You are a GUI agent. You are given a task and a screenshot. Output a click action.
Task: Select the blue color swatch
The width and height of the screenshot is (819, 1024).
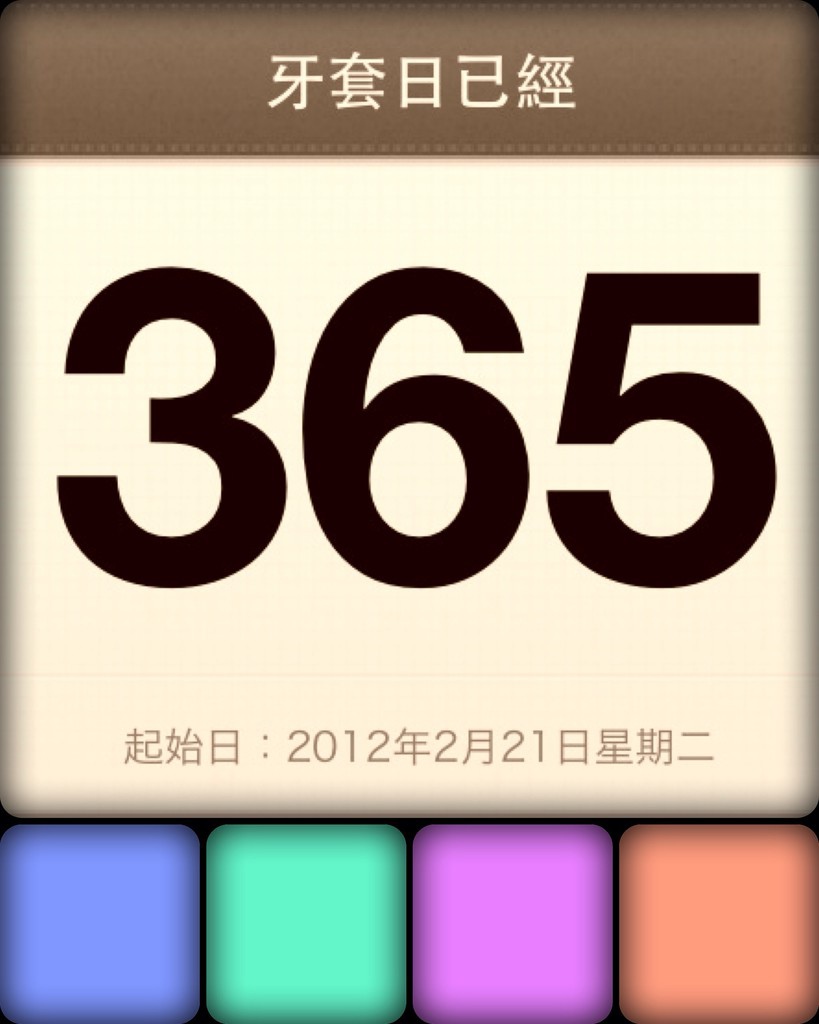pyautogui.click(x=100, y=922)
